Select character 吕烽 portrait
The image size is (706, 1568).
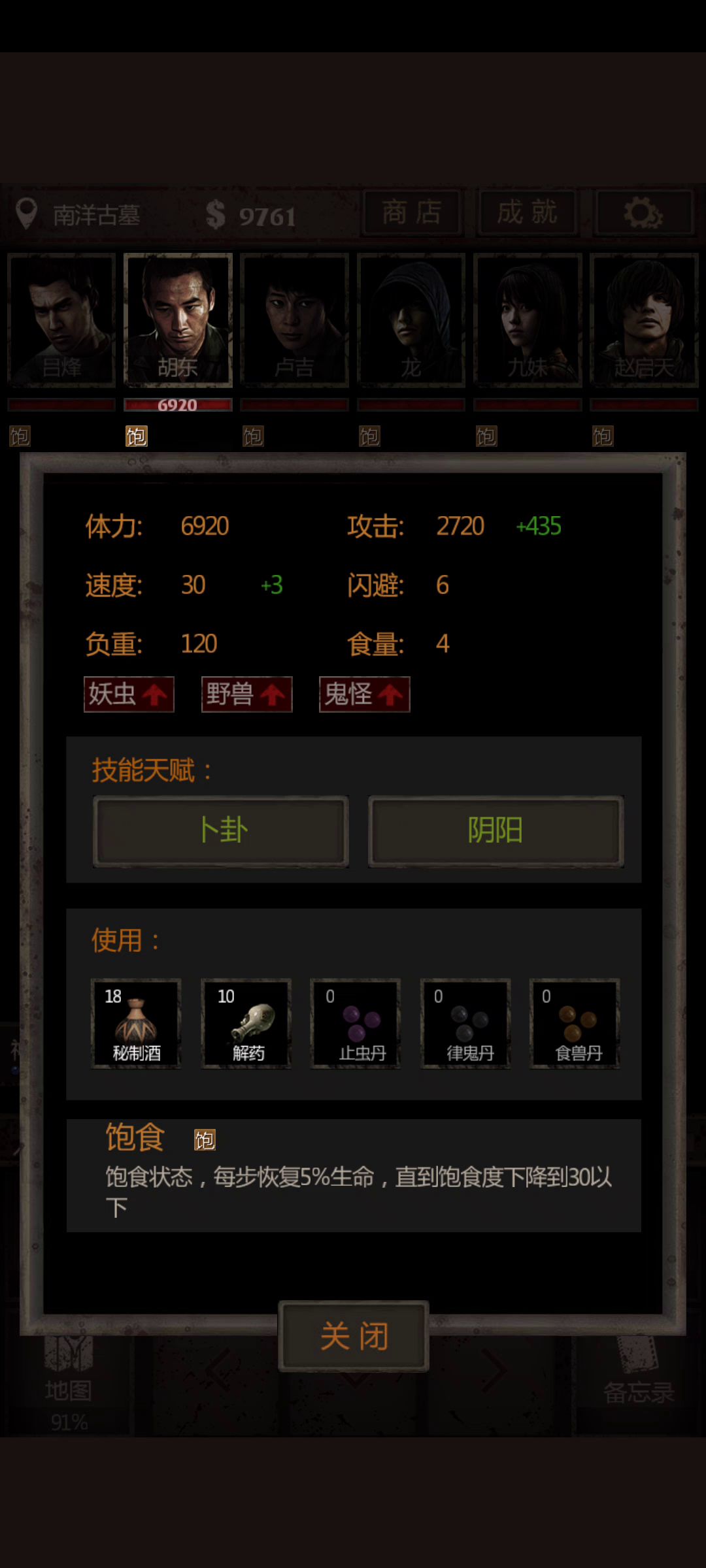(61, 320)
